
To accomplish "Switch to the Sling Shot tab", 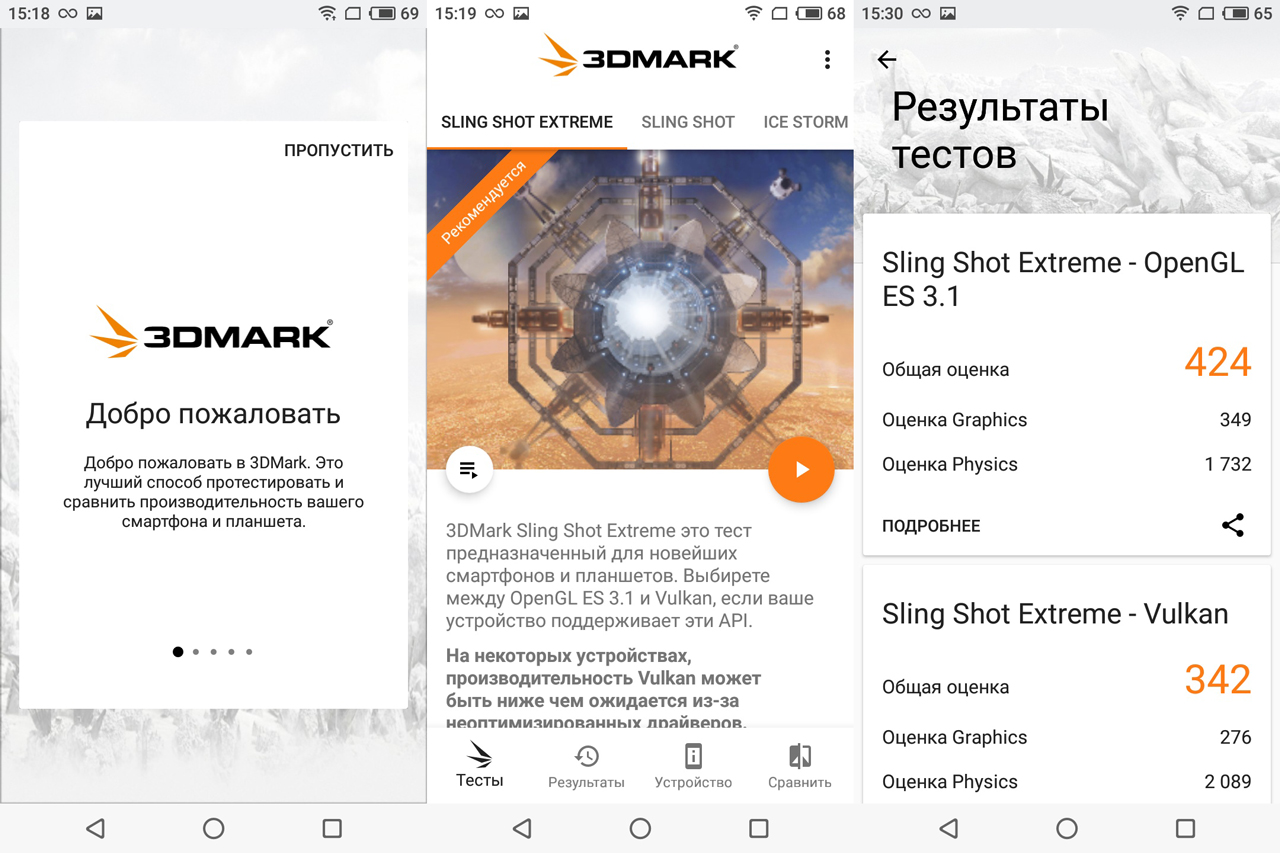I will click(x=687, y=122).
